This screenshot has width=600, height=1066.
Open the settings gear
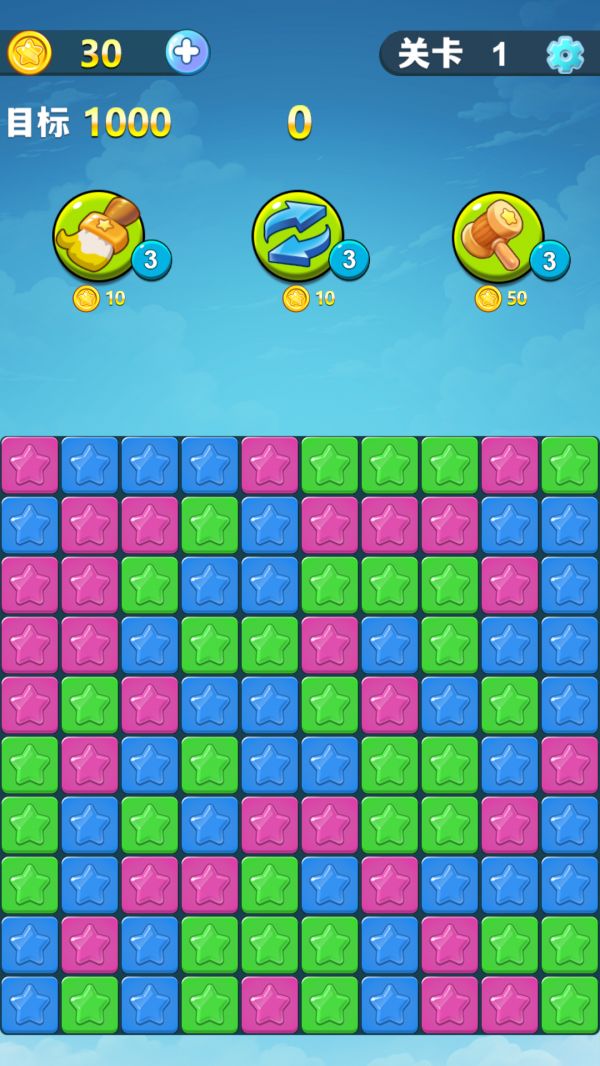(565, 53)
